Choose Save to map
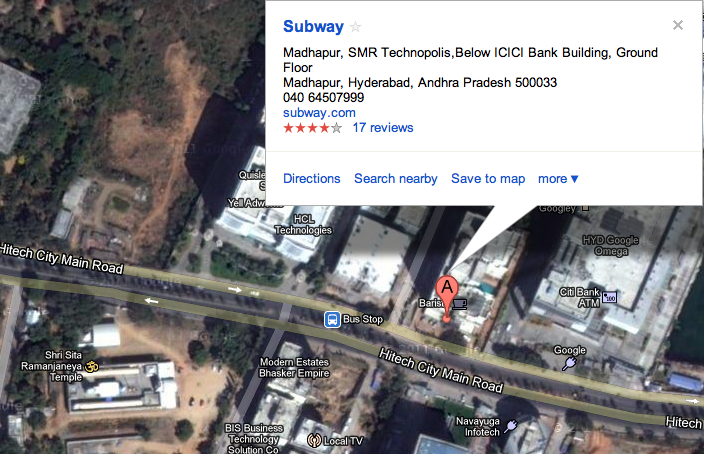The width and height of the screenshot is (704, 454). coord(488,179)
